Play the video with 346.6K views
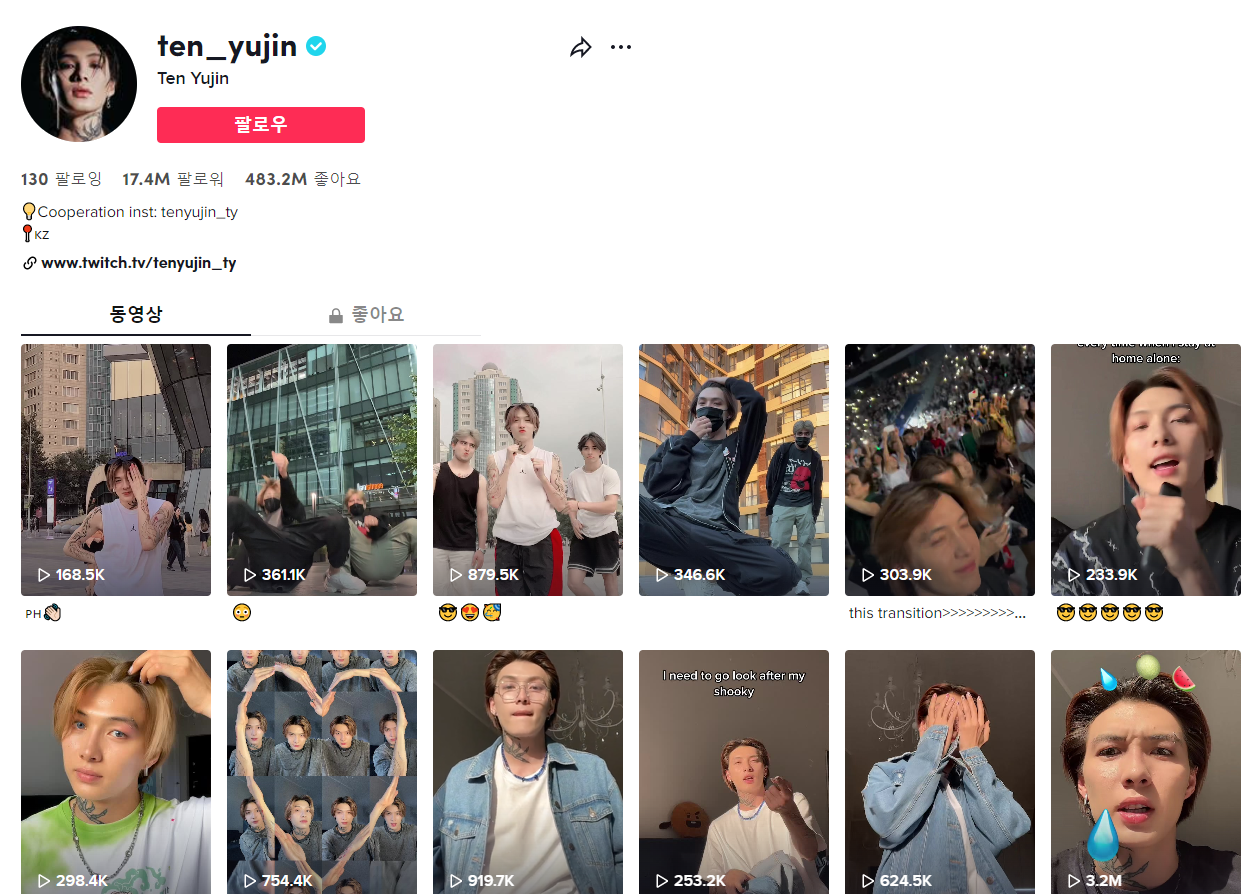1247x894 pixels. point(734,470)
